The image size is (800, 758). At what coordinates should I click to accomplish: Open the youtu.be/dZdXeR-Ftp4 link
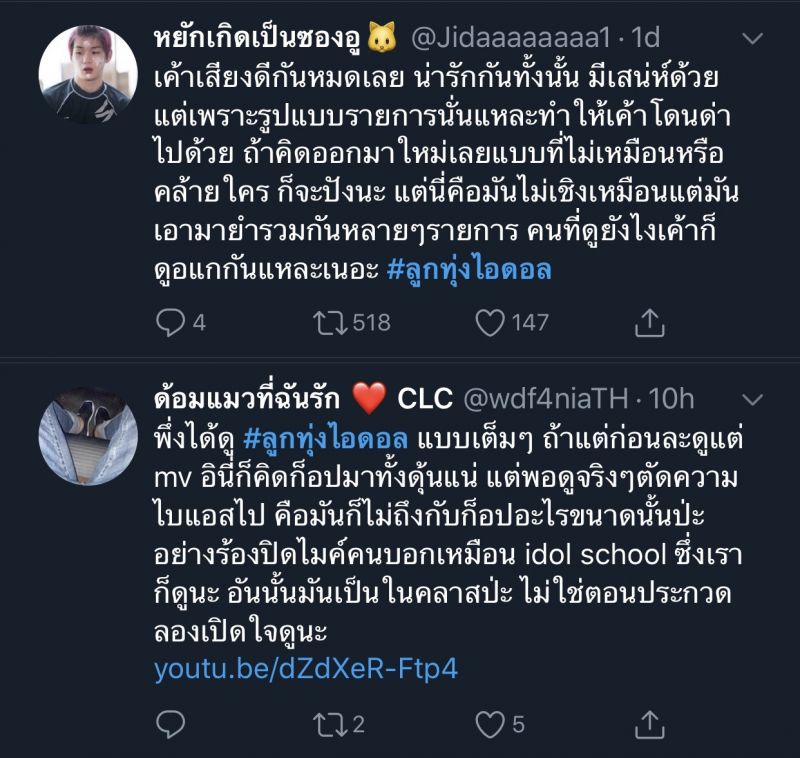pyautogui.click(x=306, y=668)
